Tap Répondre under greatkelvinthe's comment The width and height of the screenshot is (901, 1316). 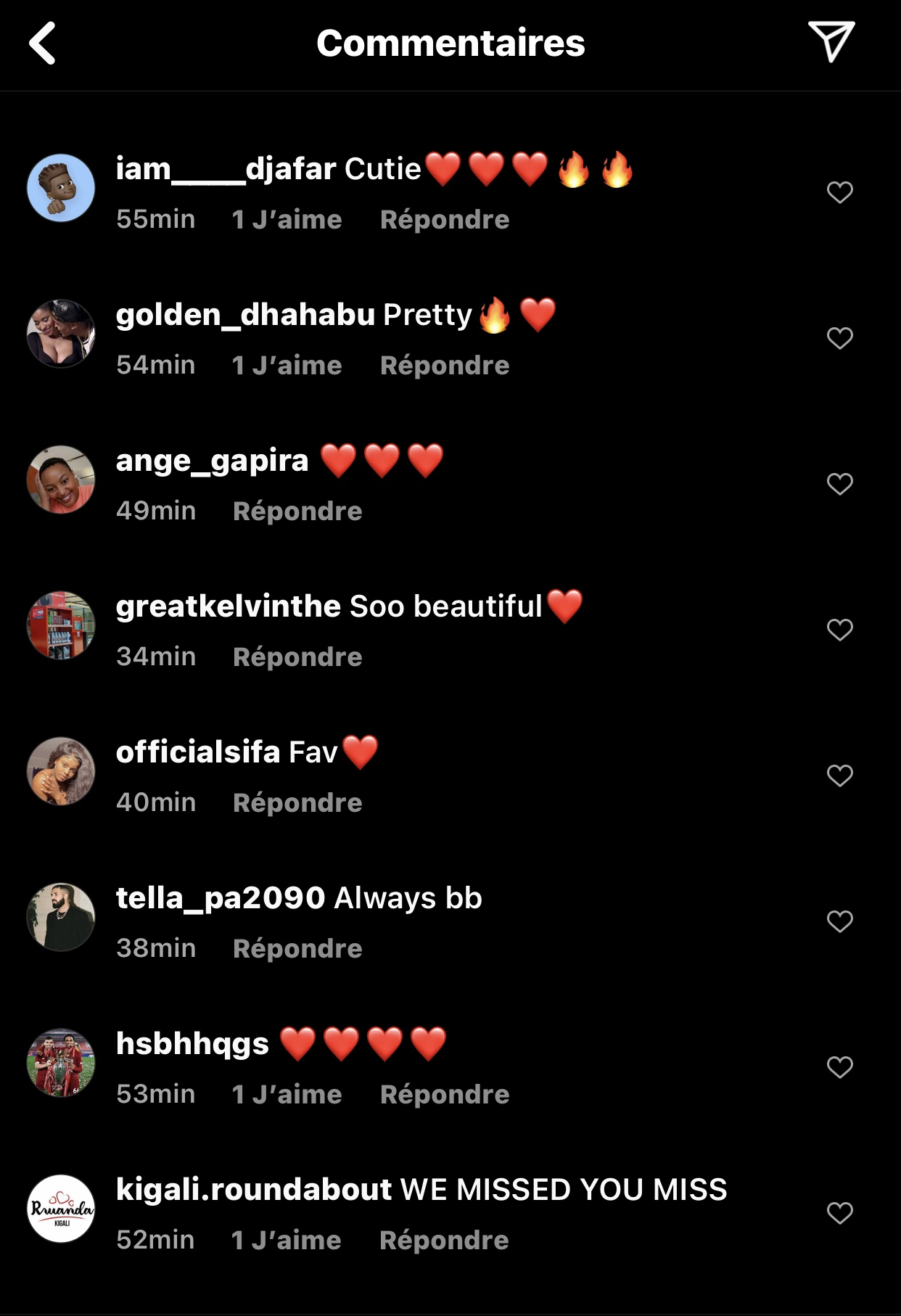pos(297,657)
